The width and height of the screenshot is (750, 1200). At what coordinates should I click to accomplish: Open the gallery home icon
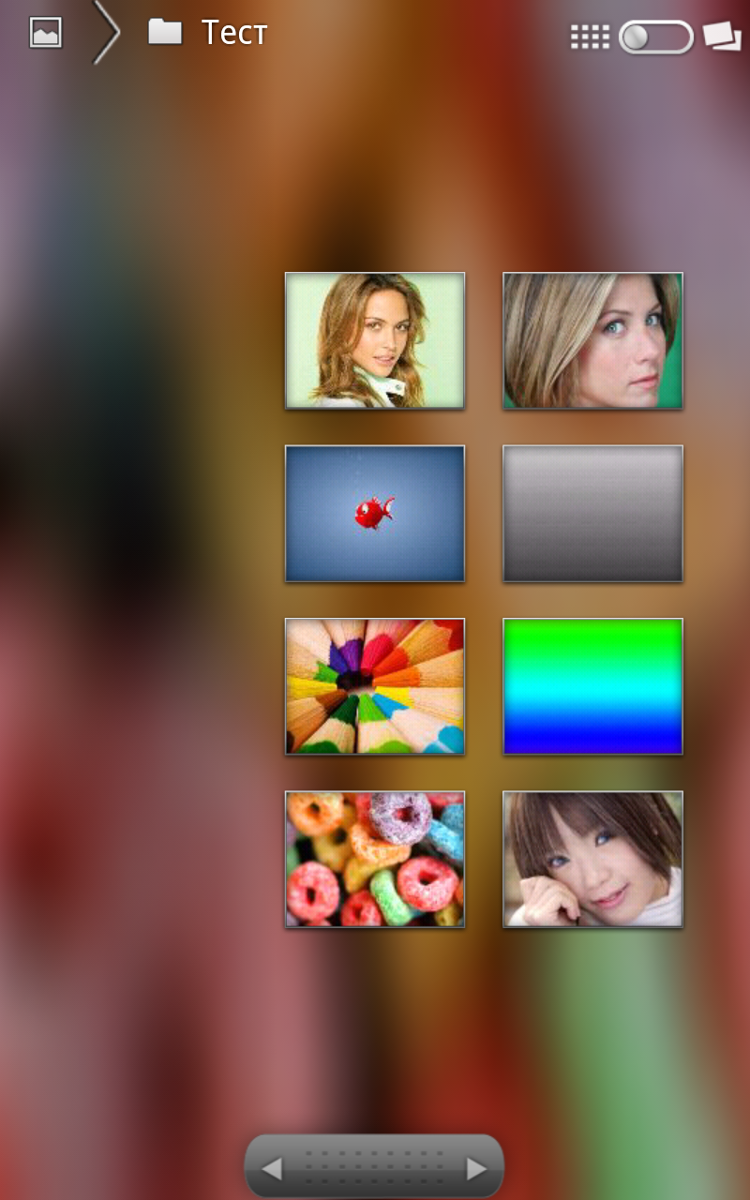pyautogui.click(x=45, y=33)
